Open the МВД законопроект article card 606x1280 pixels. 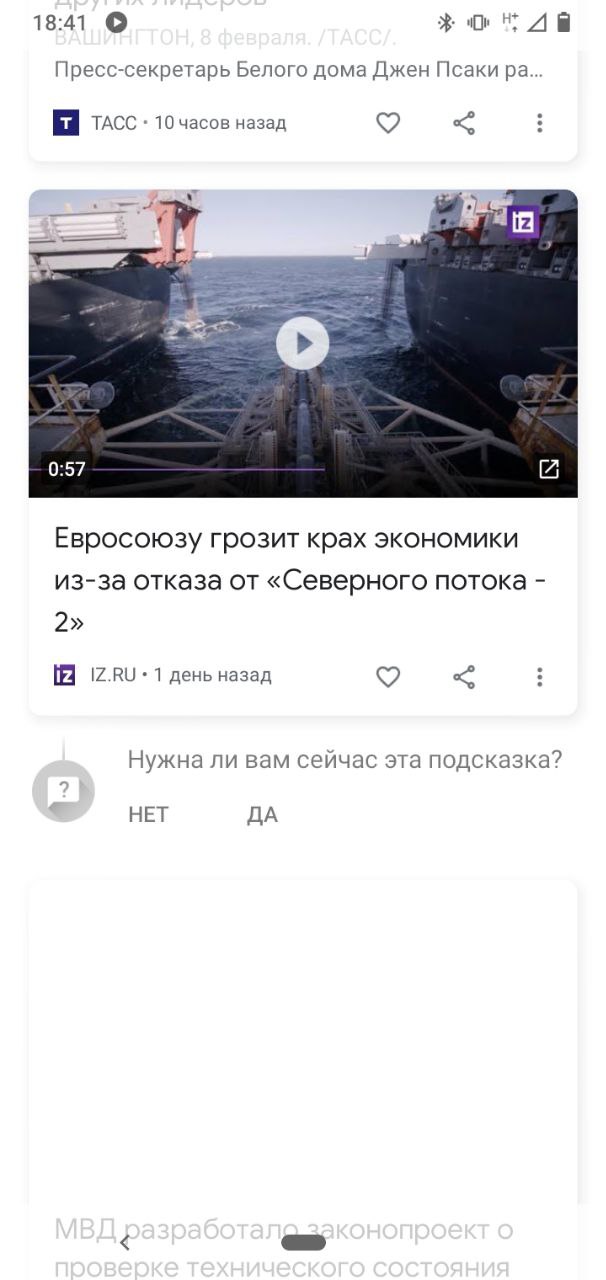point(303,1080)
